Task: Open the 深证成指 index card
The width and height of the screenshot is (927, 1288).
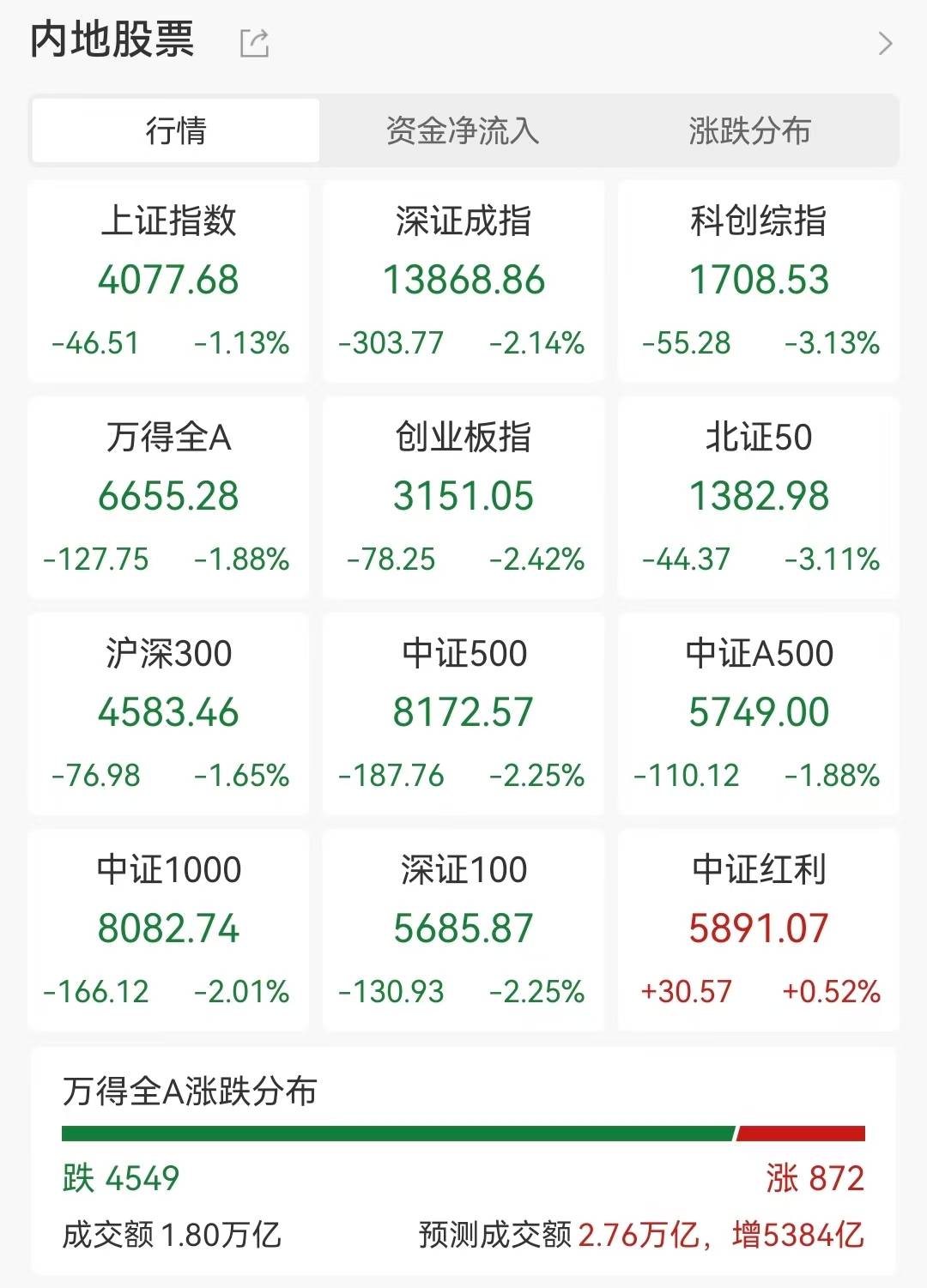Action: pyautogui.click(x=463, y=281)
